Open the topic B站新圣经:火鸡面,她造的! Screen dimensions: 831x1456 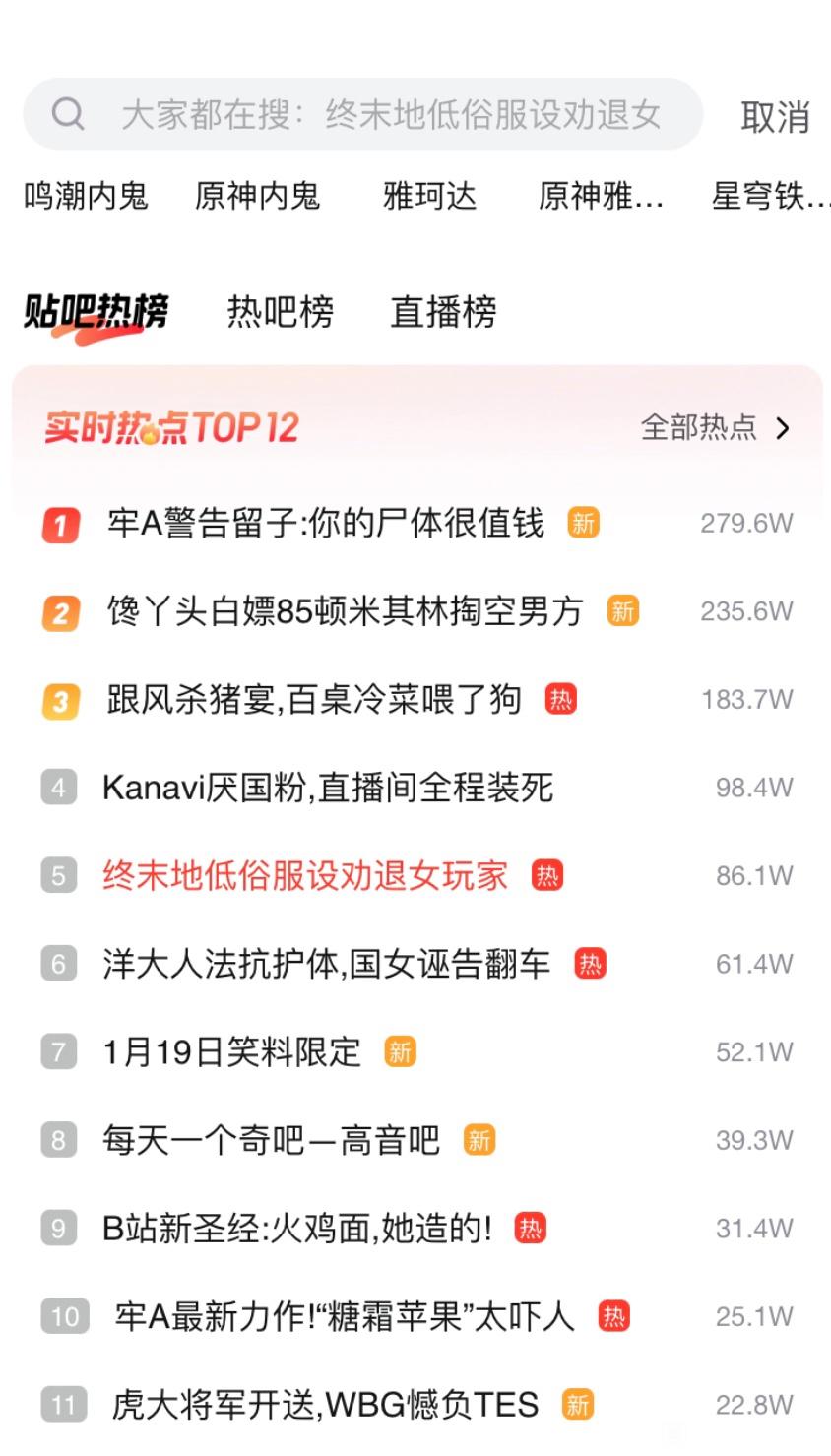tap(296, 1229)
